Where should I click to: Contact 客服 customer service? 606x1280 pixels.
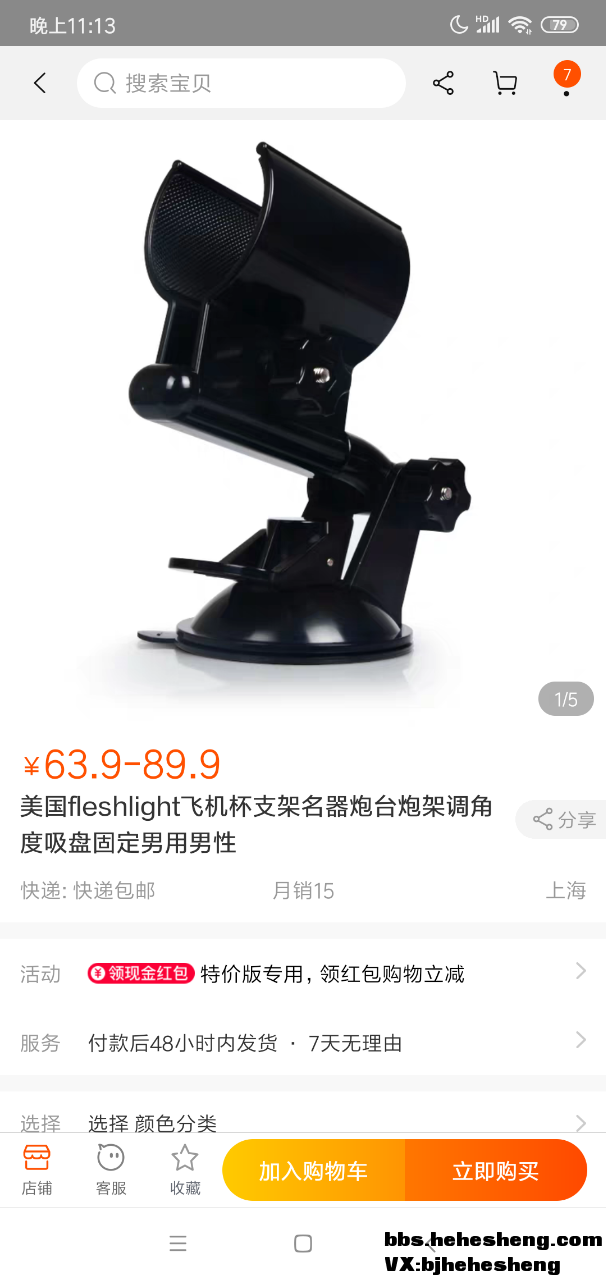(x=111, y=1170)
